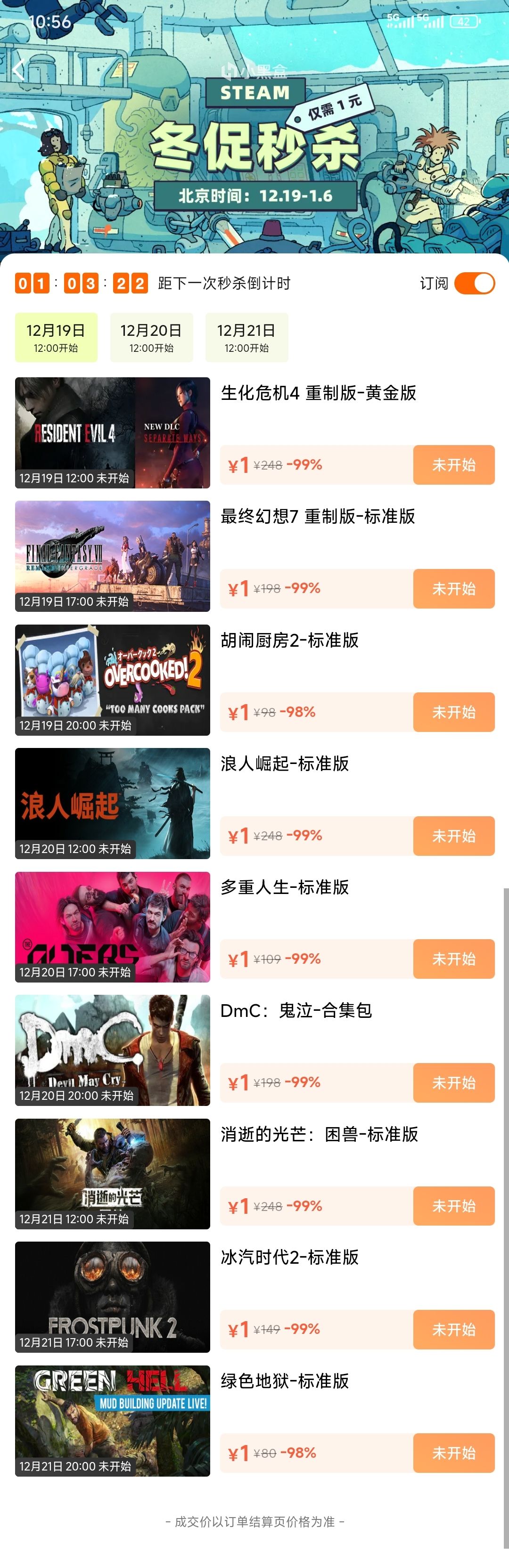509x1568 pixels.
Task: Tap 未开始 button for 胡闹厨房2-标准版
Action: [x=453, y=712]
